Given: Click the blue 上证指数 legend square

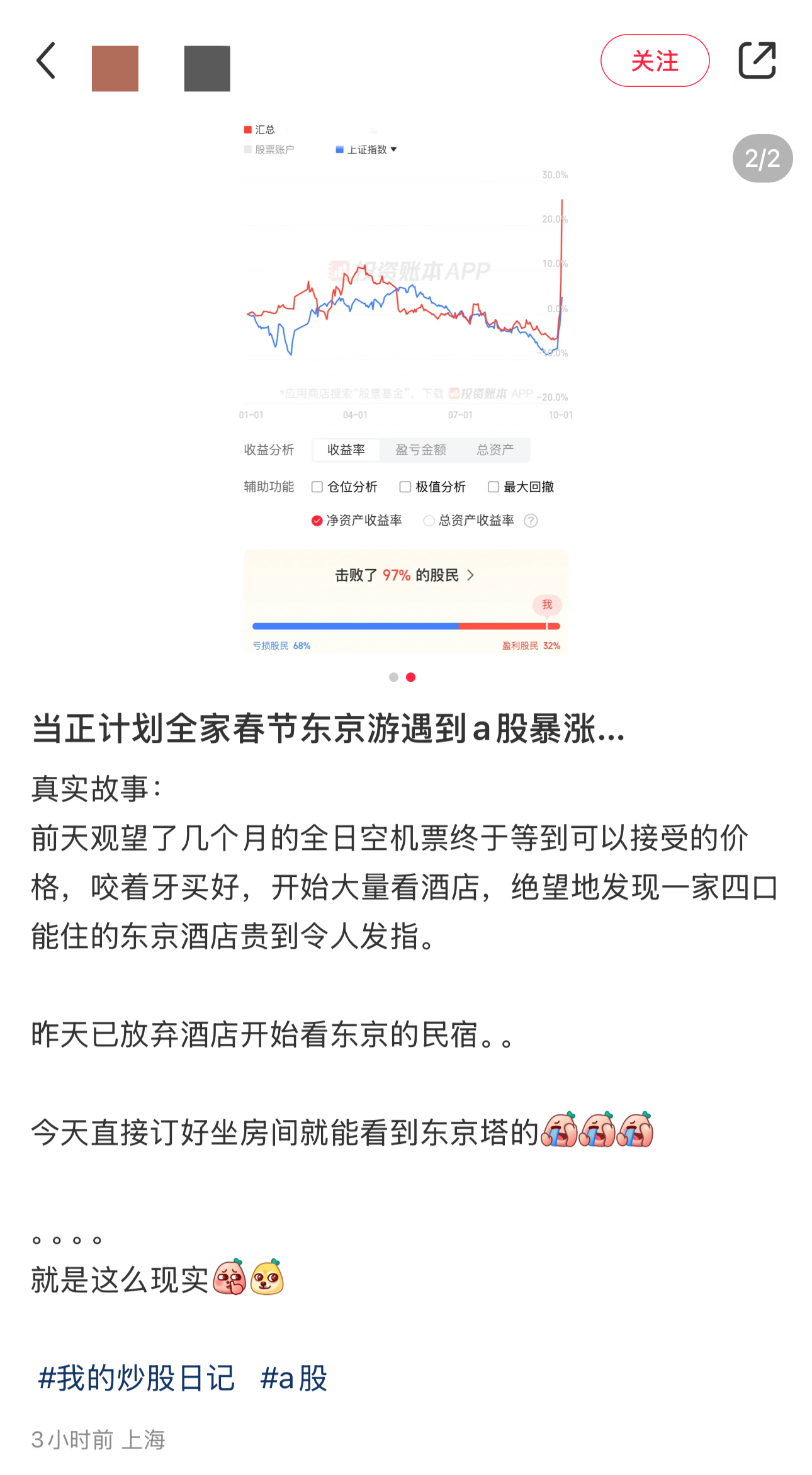Looking at the screenshot, I should [x=340, y=149].
